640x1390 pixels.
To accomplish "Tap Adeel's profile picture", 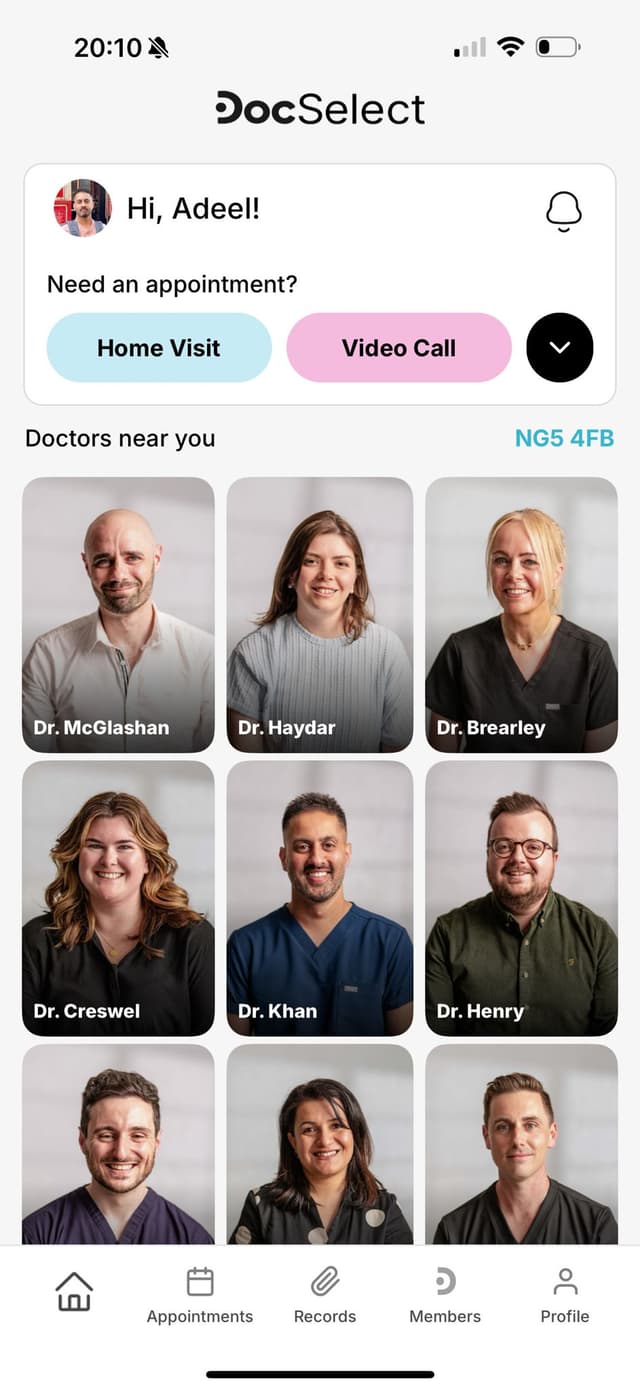I will [x=82, y=208].
